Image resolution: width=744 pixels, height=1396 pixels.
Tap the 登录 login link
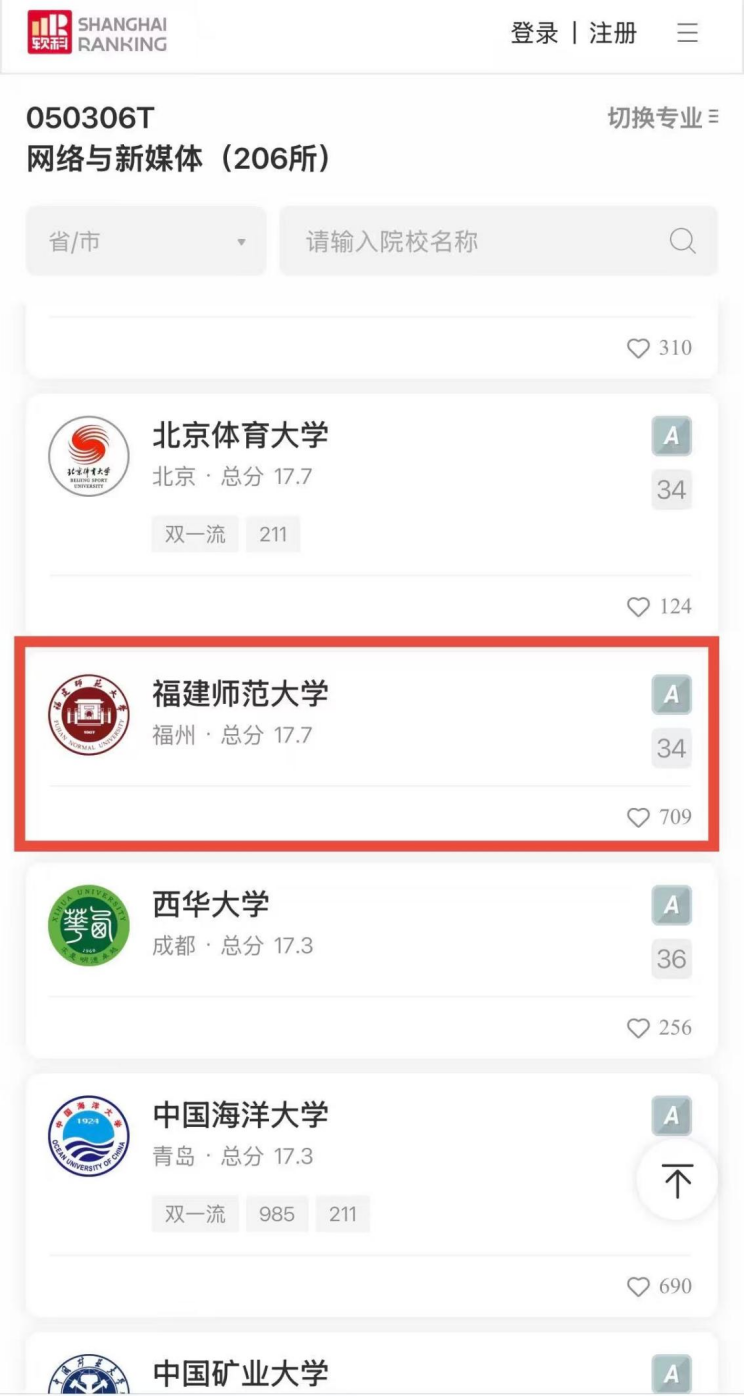[x=534, y=33]
